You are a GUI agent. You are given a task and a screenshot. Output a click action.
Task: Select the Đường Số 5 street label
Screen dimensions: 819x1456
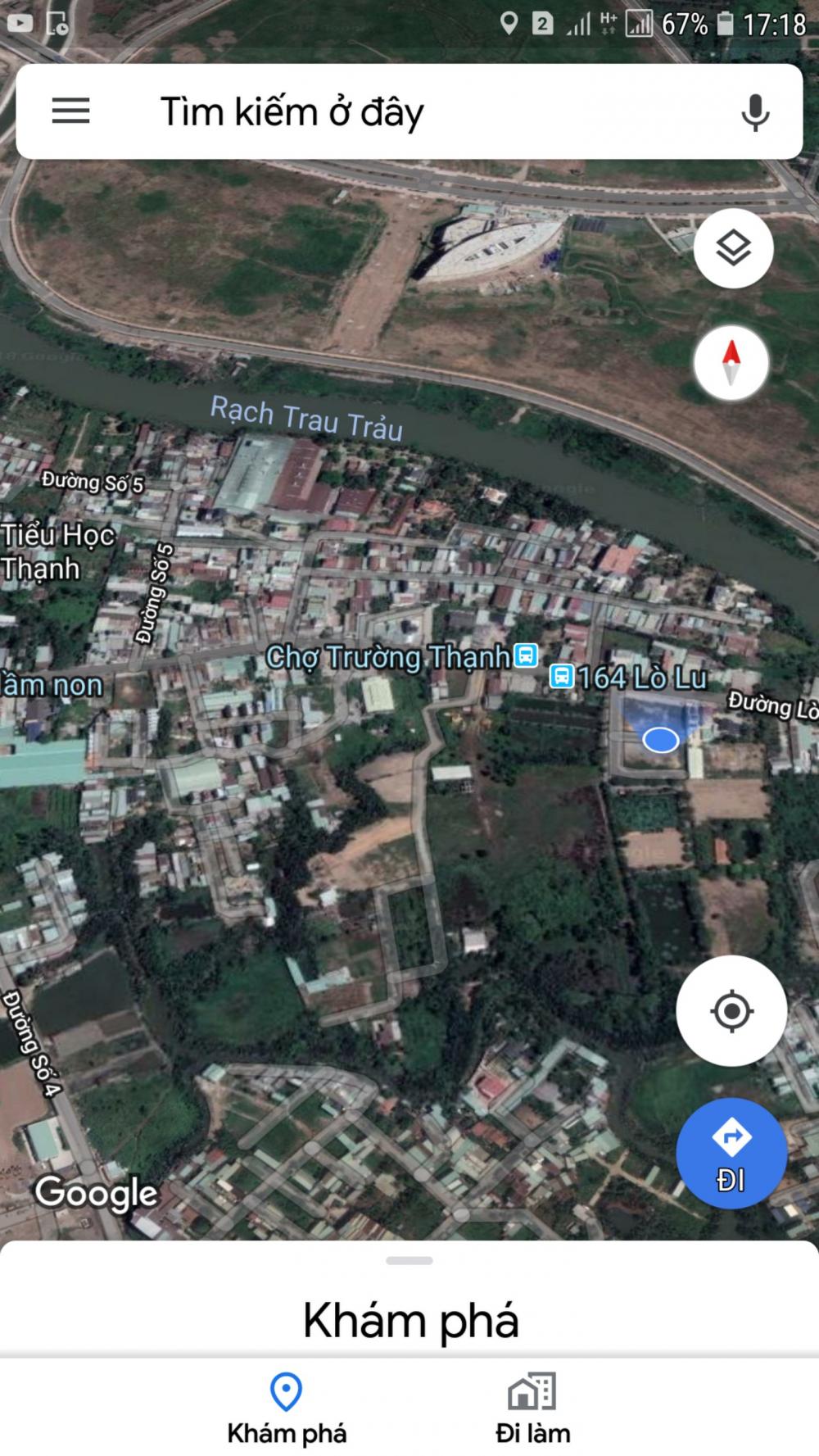pyautogui.click(x=93, y=484)
